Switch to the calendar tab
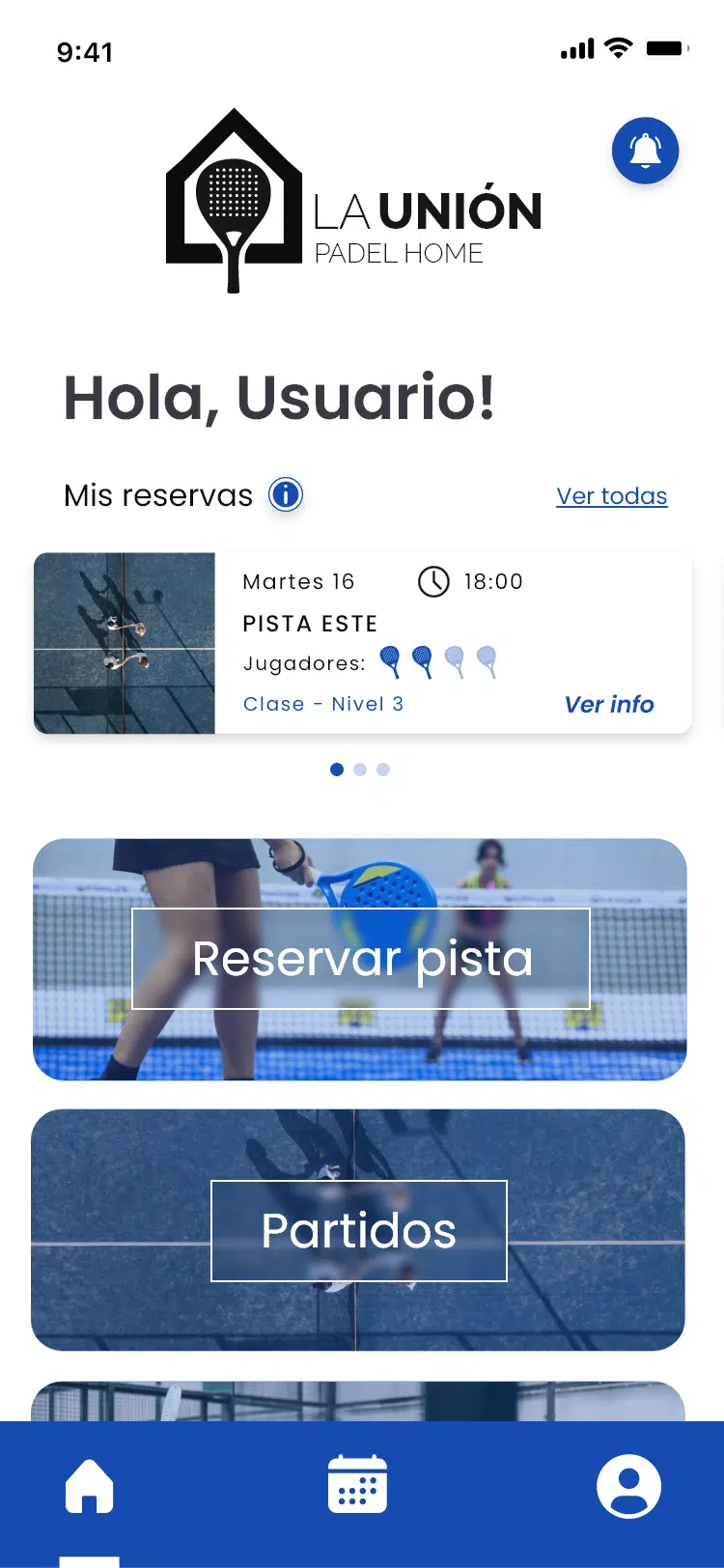The width and height of the screenshot is (724, 1568). 357,1485
